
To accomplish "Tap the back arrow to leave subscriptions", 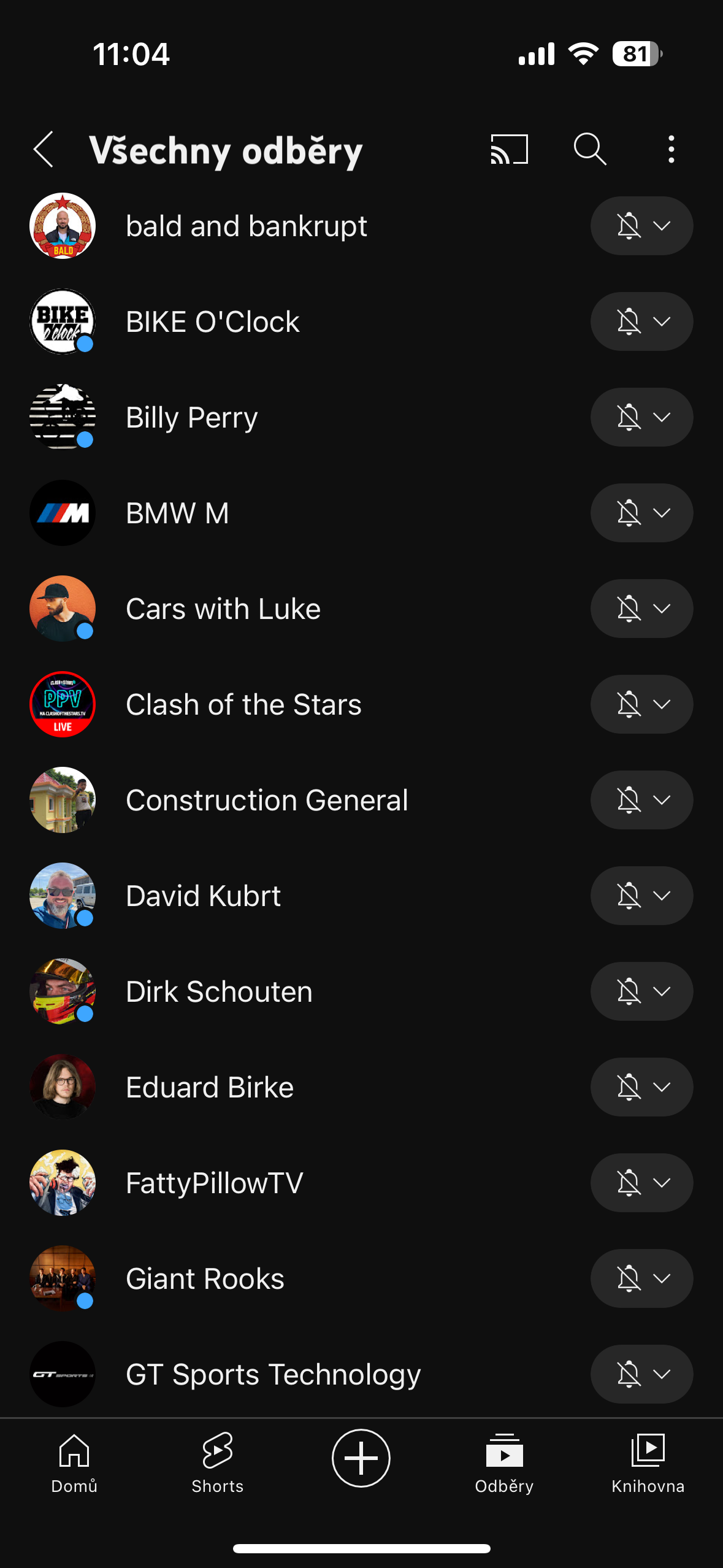I will [x=43, y=149].
